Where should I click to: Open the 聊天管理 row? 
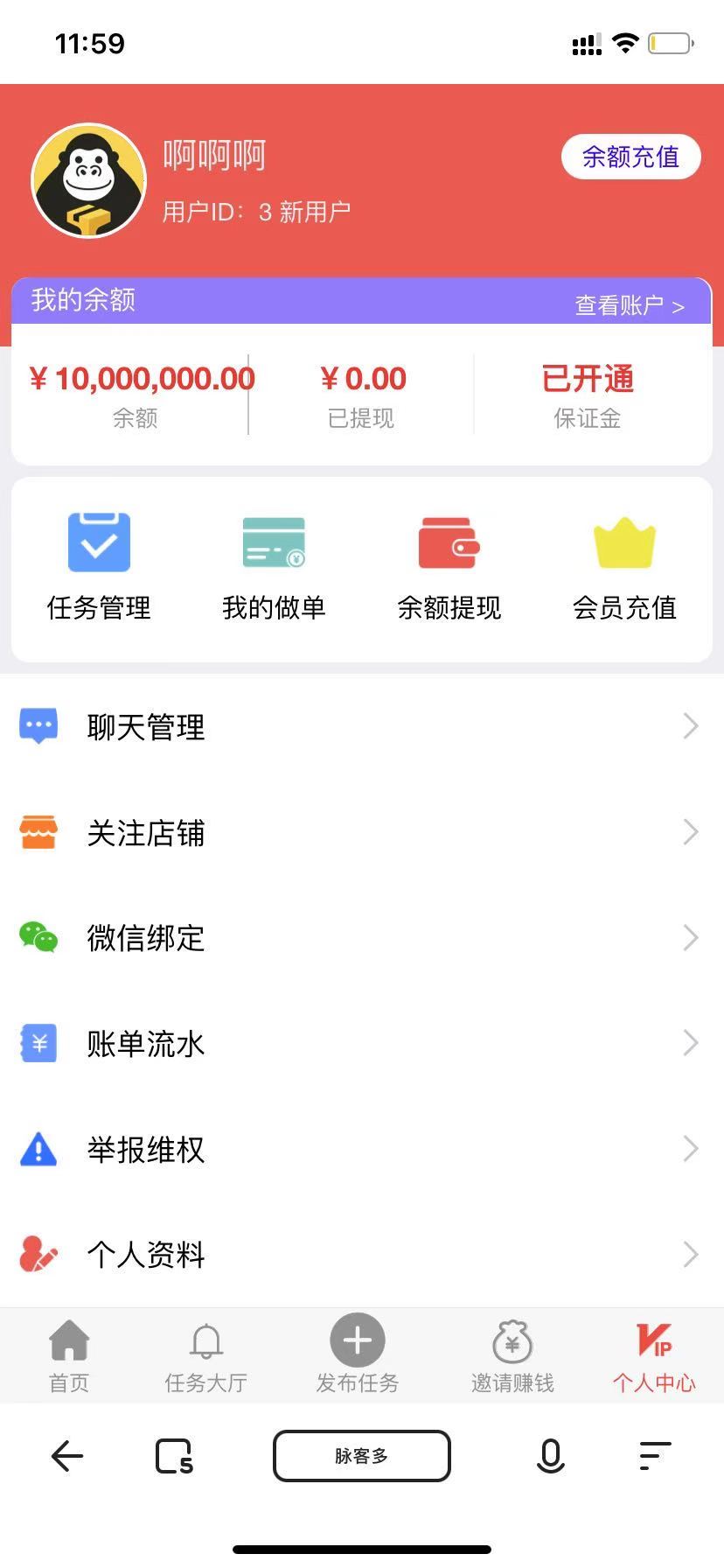coord(362,726)
